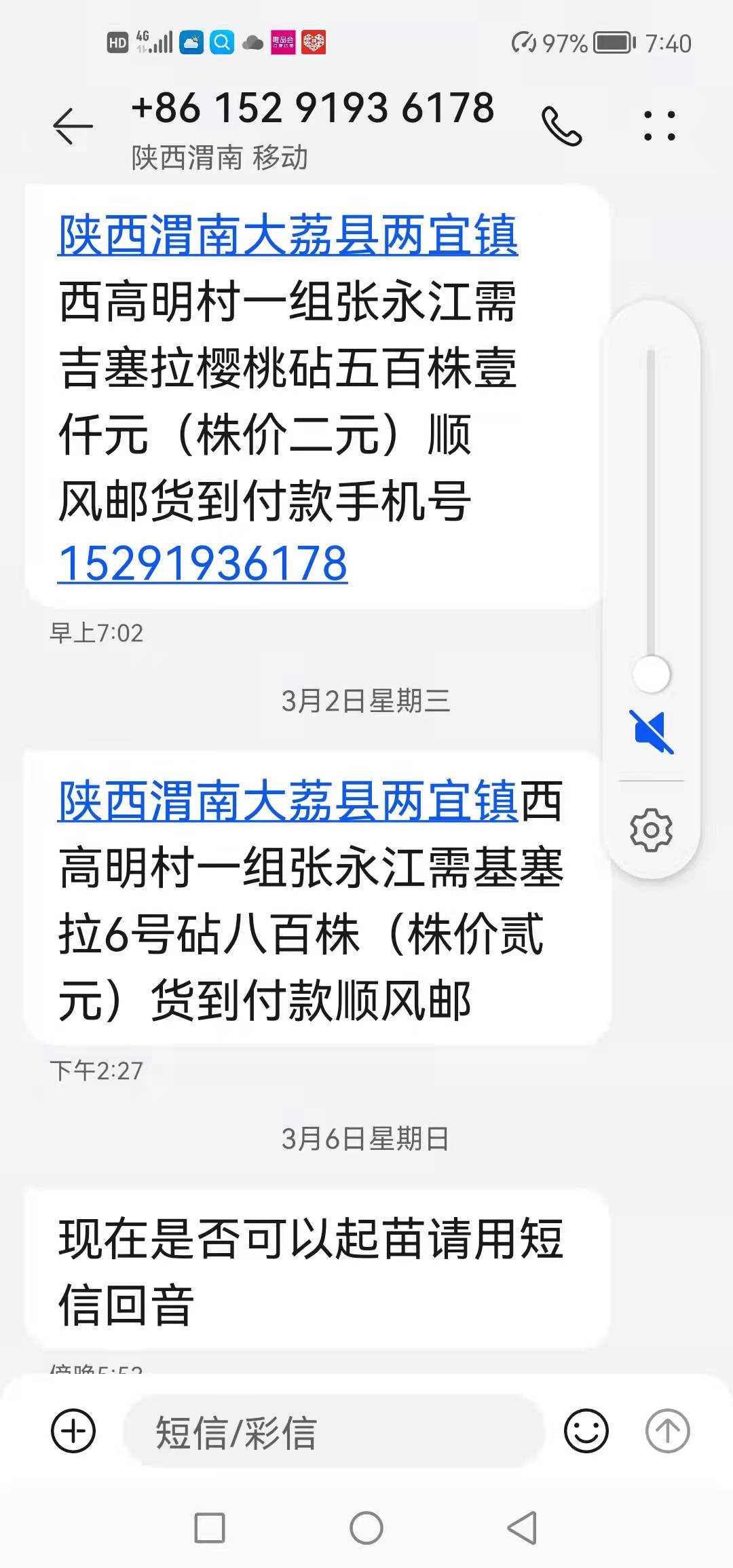Open the address link in the 7:02 message
The height and width of the screenshot is (1568, 733).
(x=288, y=235)
